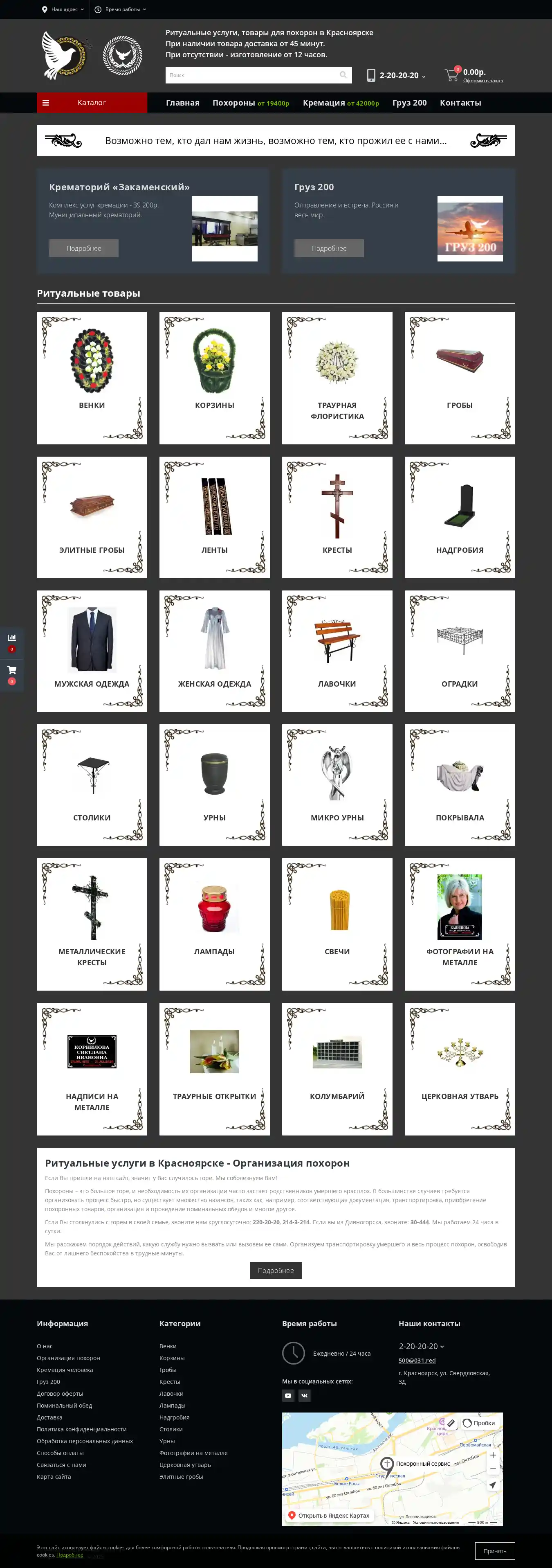Open the YouTube social link
This screenshot has width=552, height=1568.
click(288, 1396)
